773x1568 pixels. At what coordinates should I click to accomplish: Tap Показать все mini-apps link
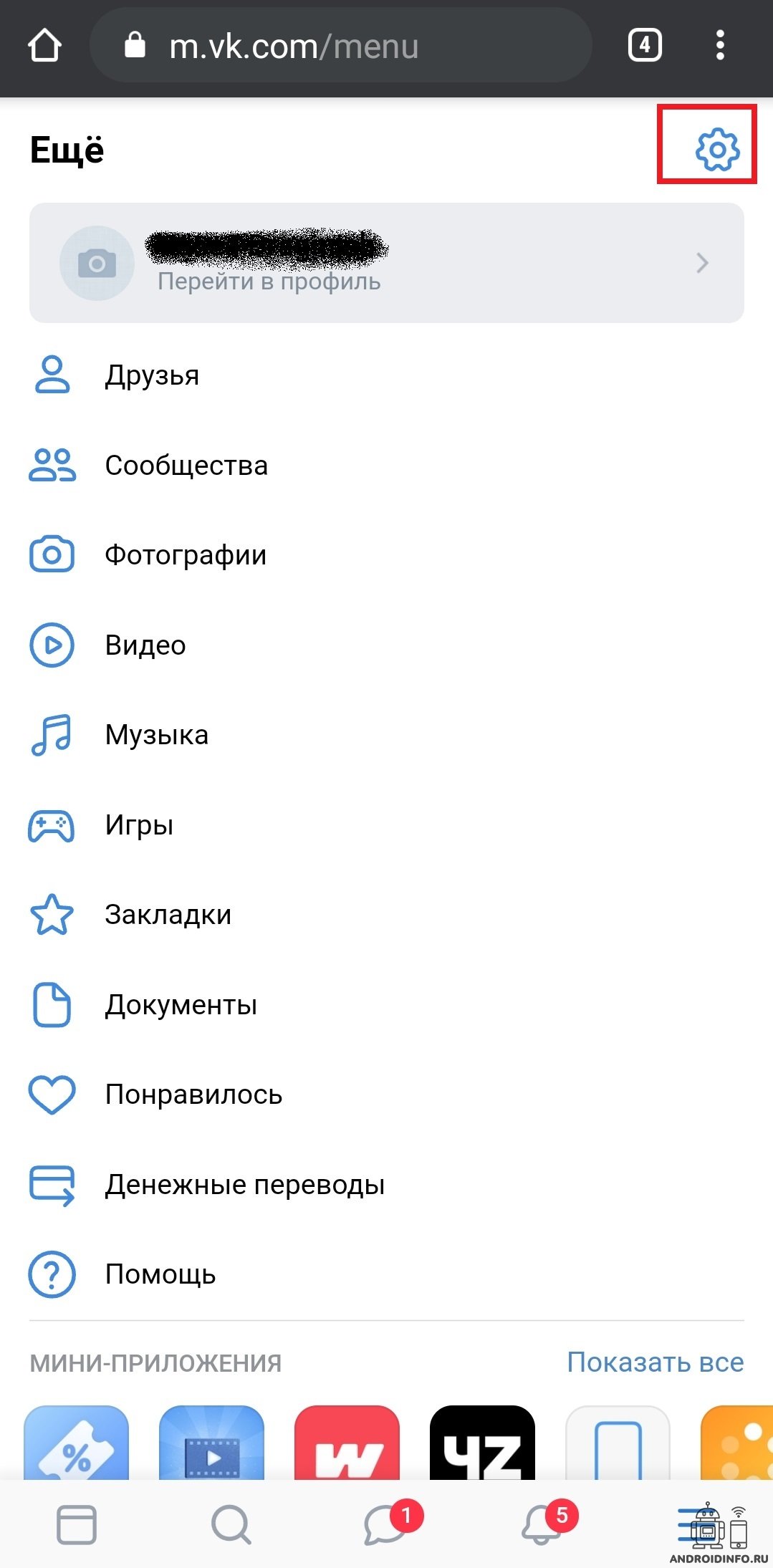coord(655,1362)
